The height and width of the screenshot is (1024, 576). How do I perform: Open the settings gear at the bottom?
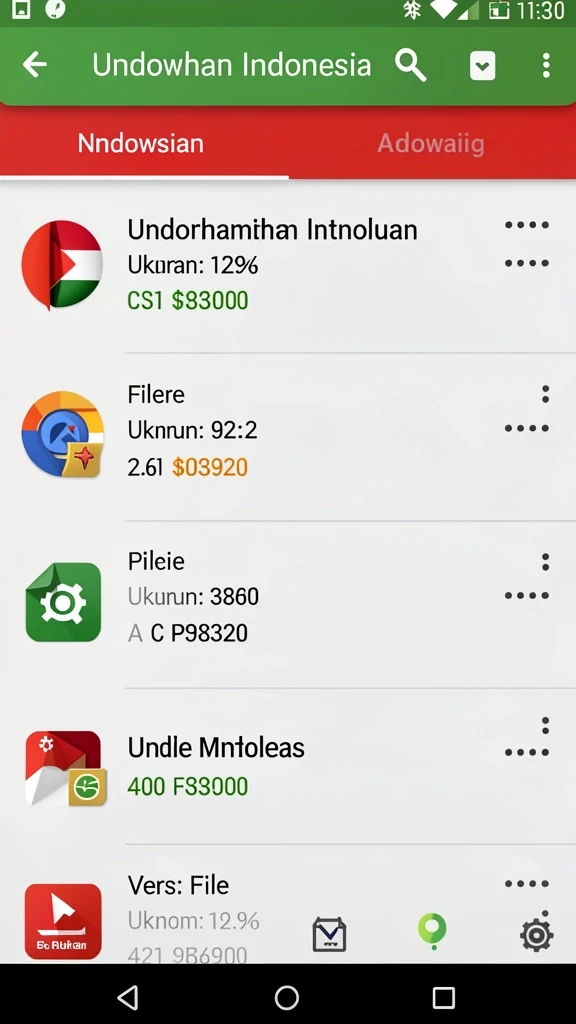click(x=537, y=935)
